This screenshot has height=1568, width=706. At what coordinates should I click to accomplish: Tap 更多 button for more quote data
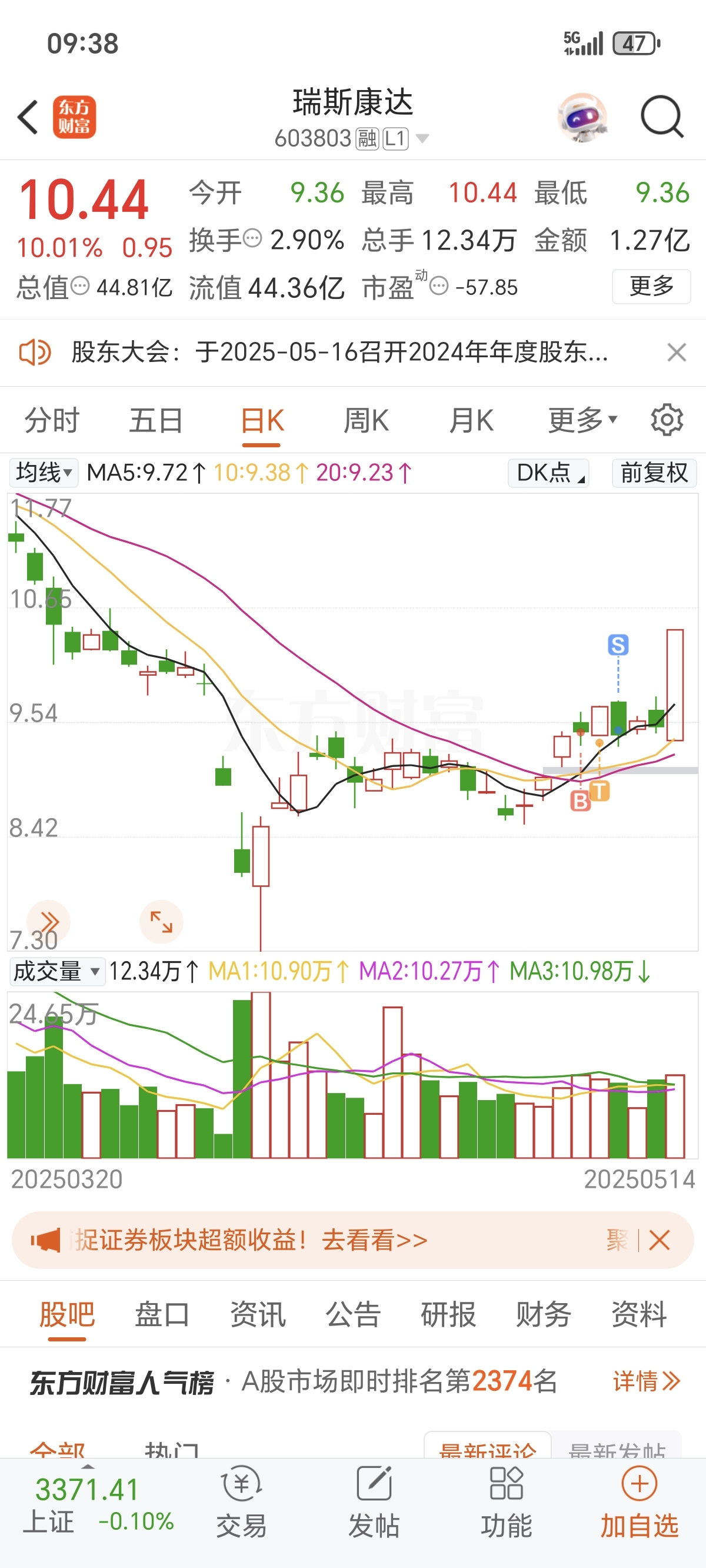tap(651, 285)
